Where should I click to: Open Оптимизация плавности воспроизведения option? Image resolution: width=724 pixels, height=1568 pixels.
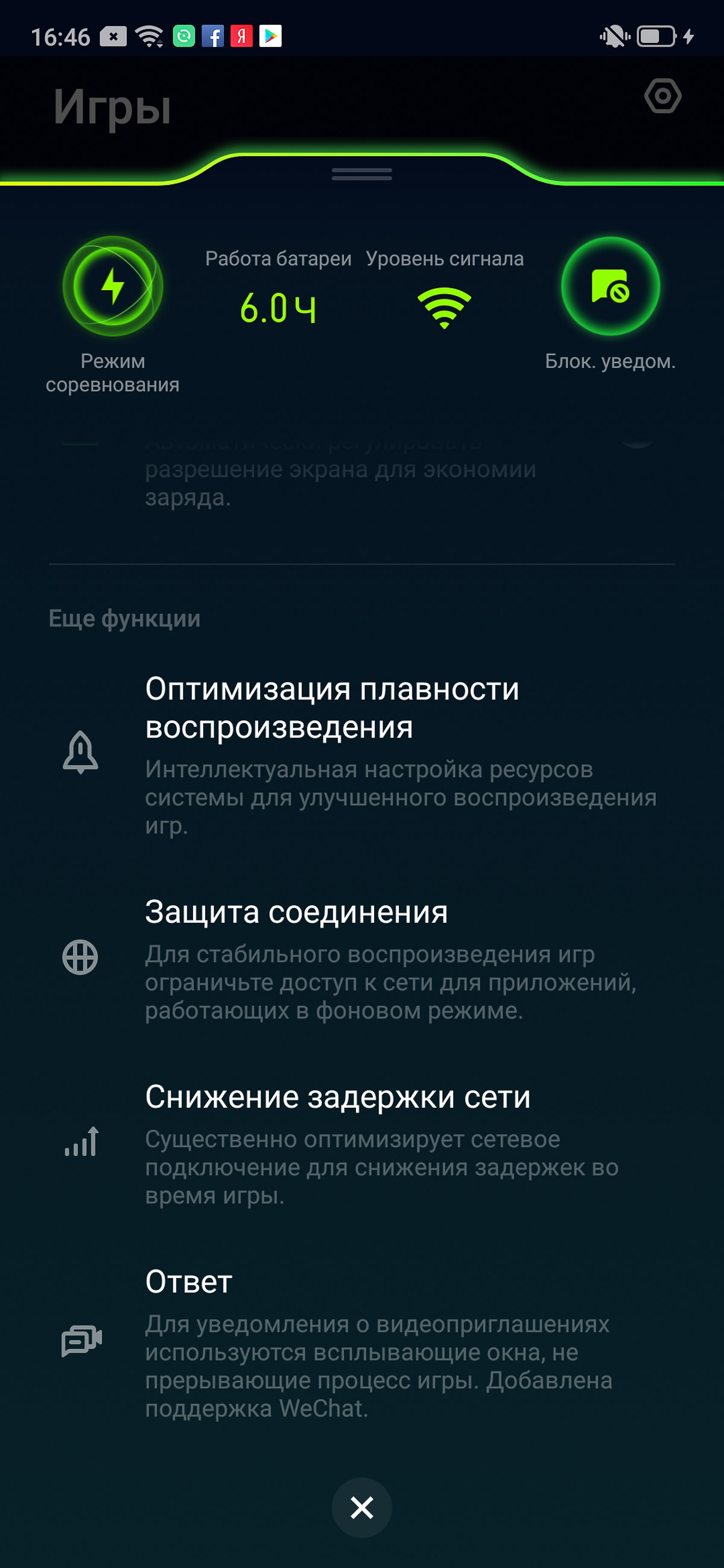pos(361,755)
